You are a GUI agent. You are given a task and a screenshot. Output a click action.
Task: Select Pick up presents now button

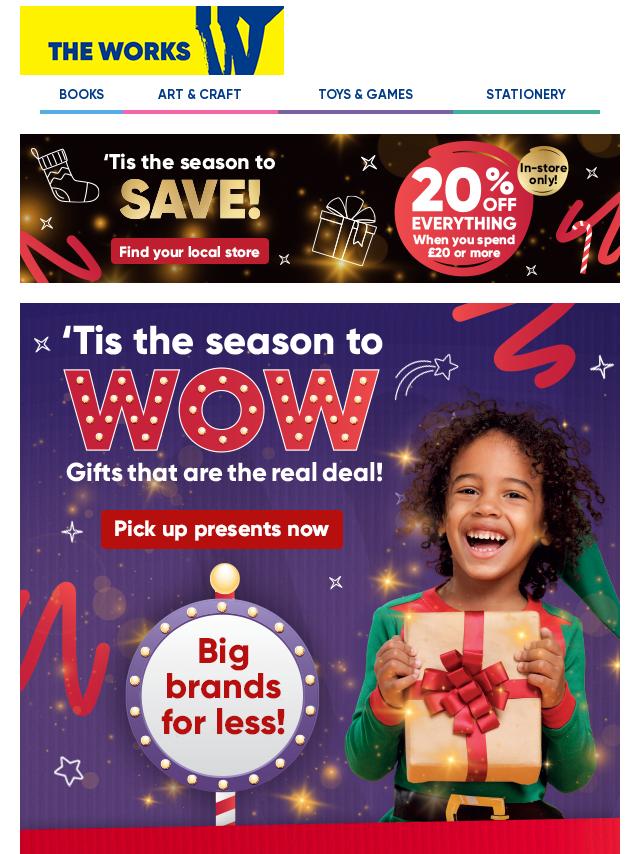221,529
